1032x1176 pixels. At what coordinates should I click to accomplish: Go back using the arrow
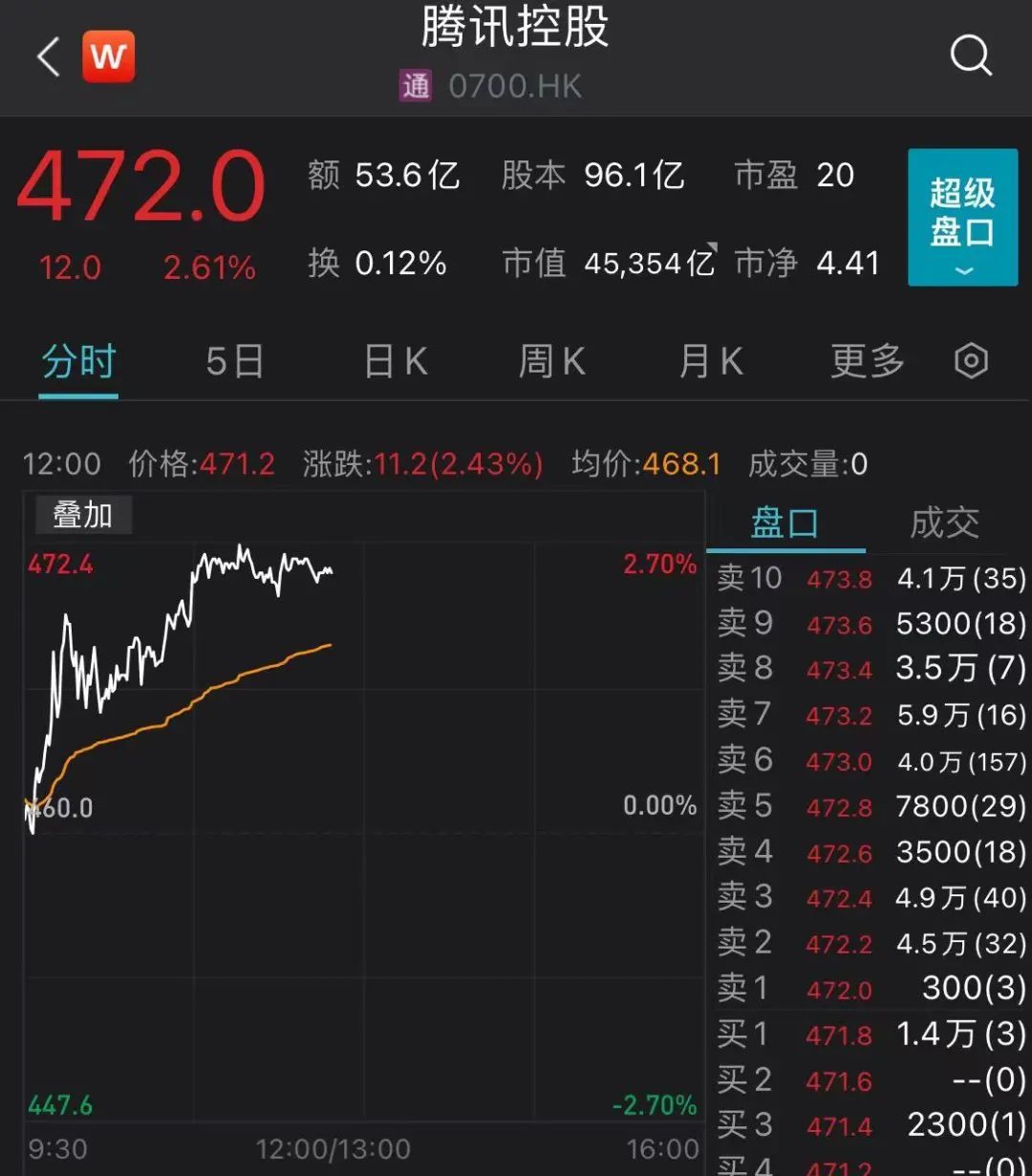pos(48,57)
